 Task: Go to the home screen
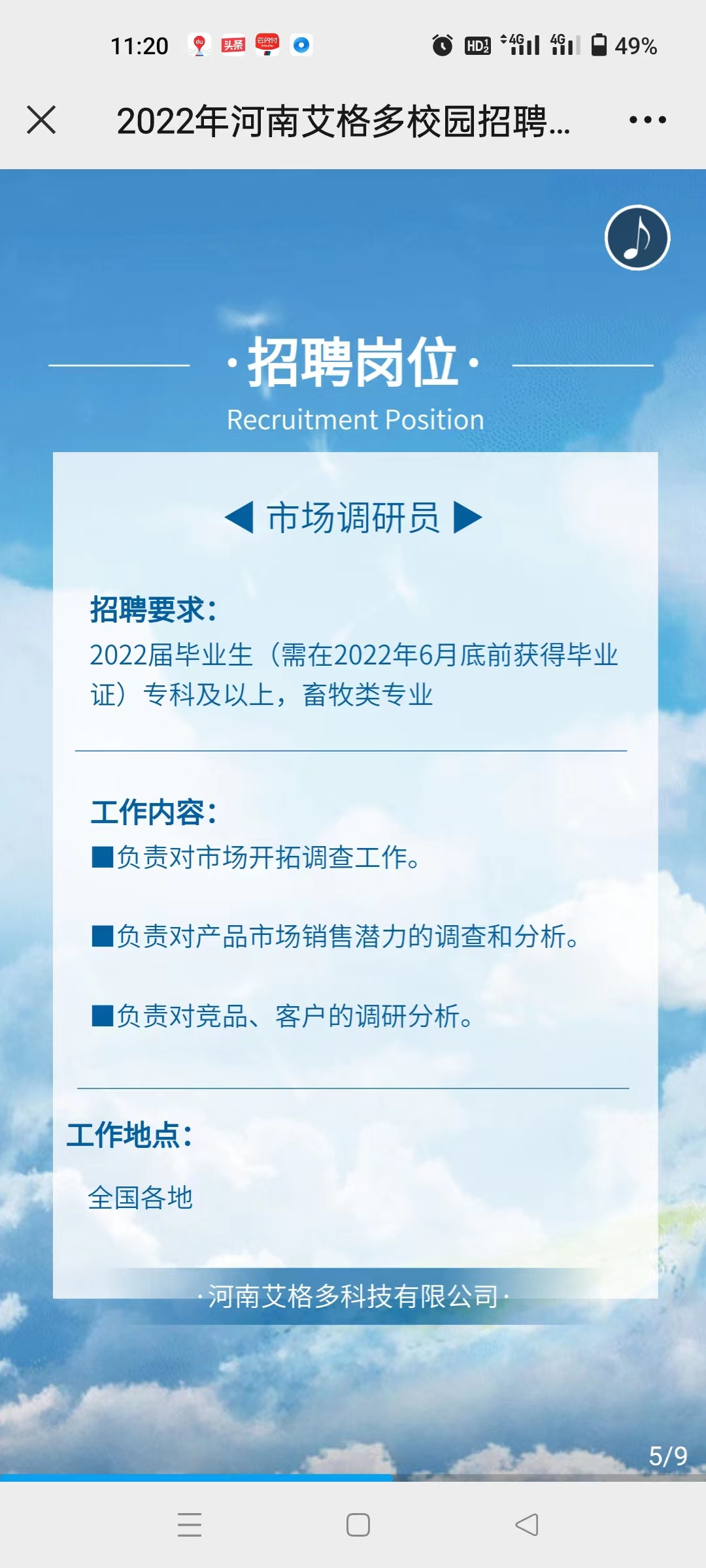(x=358, y=1525)
